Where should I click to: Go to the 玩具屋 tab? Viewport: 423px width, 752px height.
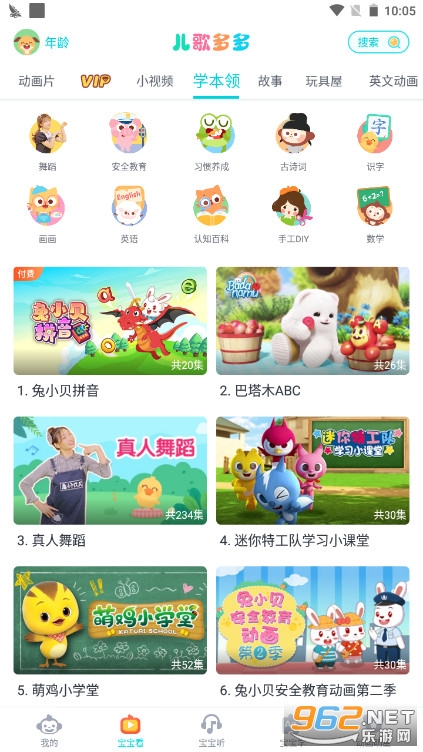pos(324,81)
